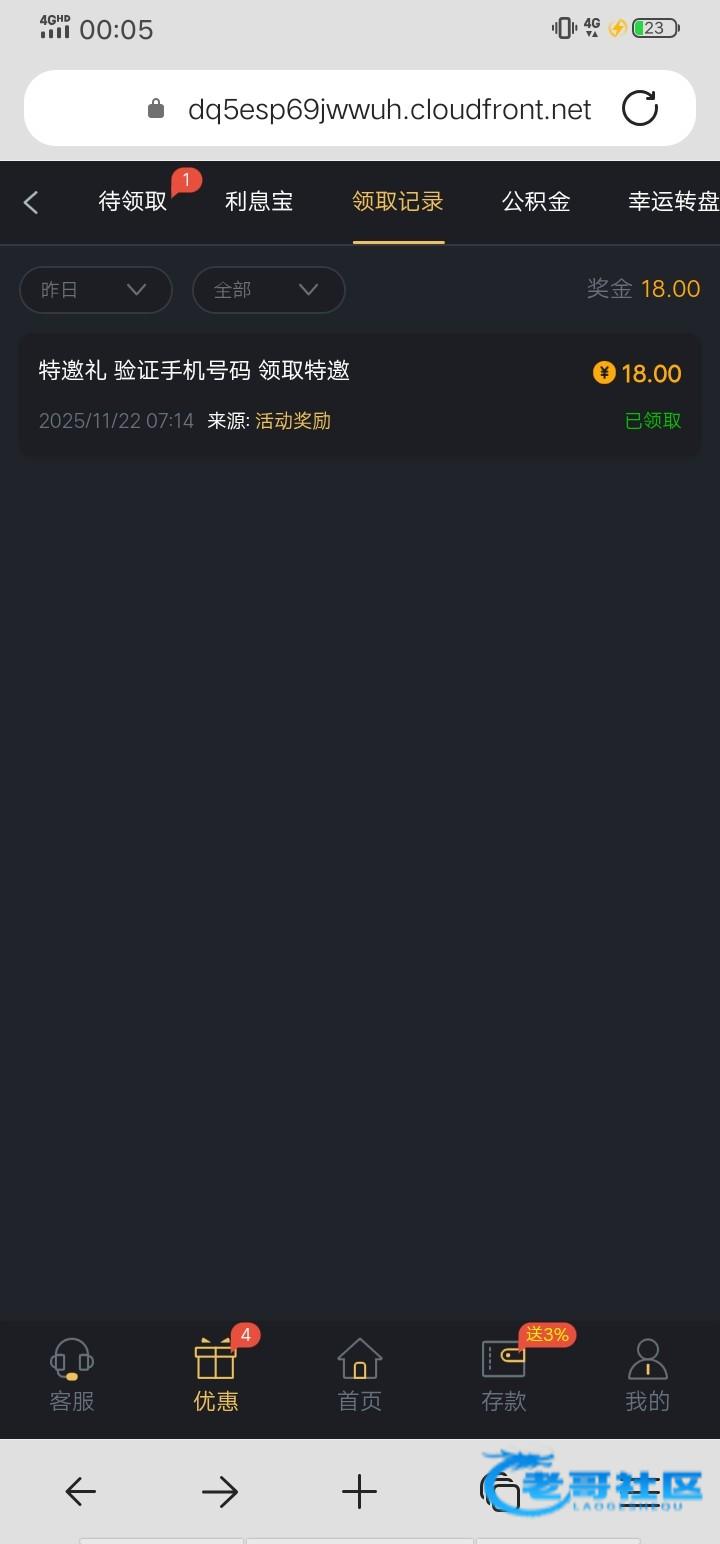Go to the 首页 home page

point(360,1376)
